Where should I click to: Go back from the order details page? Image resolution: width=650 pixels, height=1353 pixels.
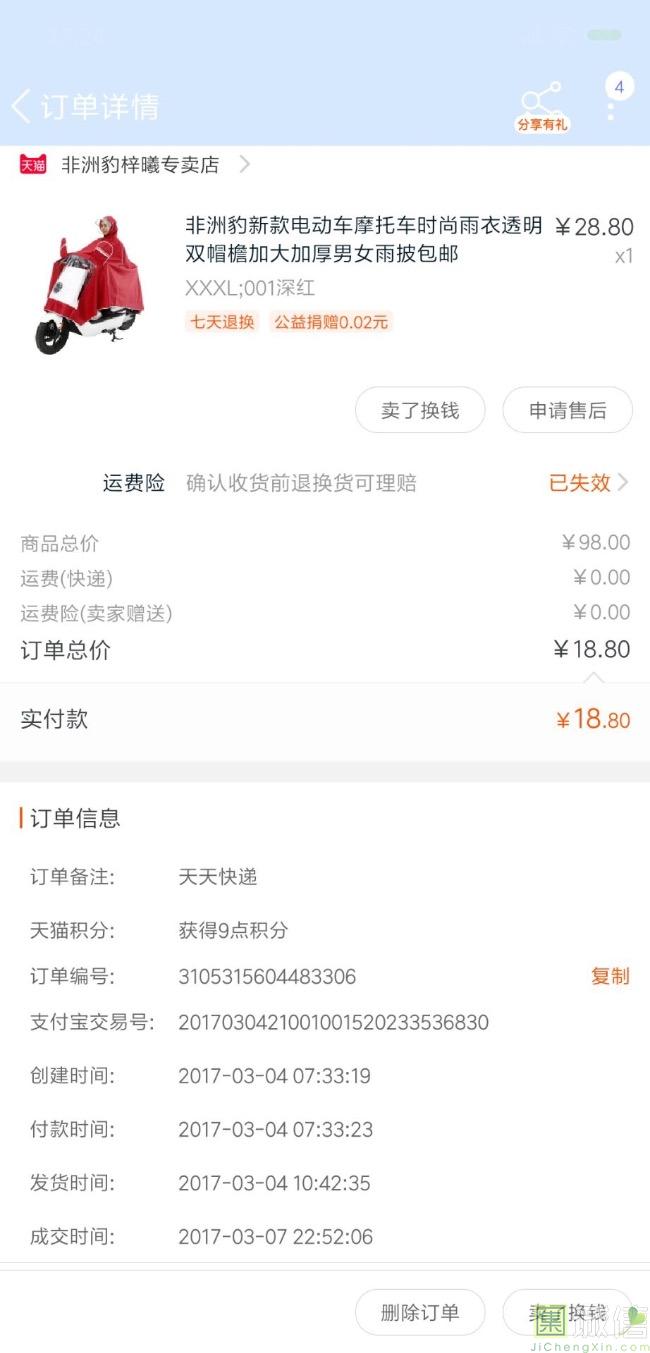tap(22, 106)
